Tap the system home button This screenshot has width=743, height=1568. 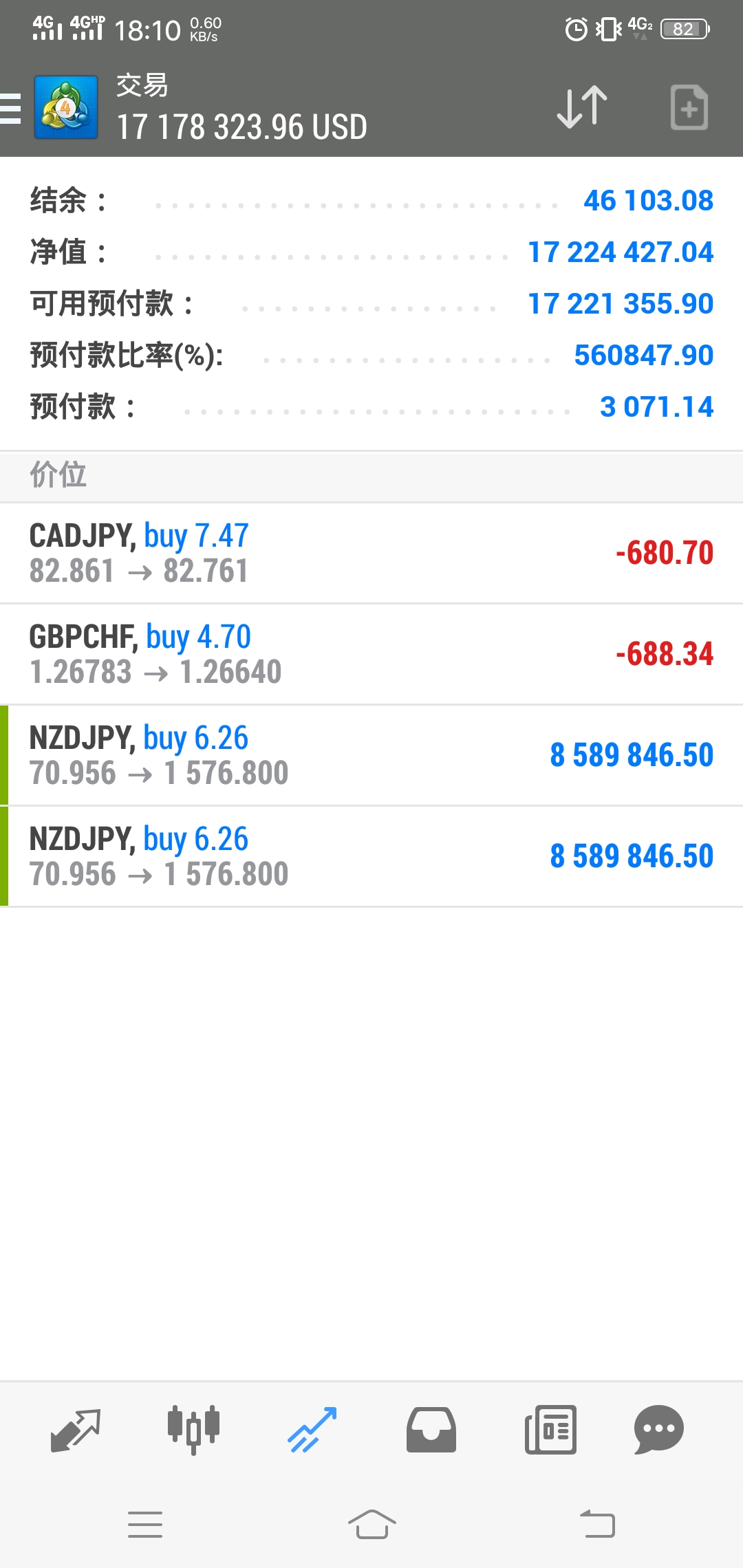[371, 1525]
